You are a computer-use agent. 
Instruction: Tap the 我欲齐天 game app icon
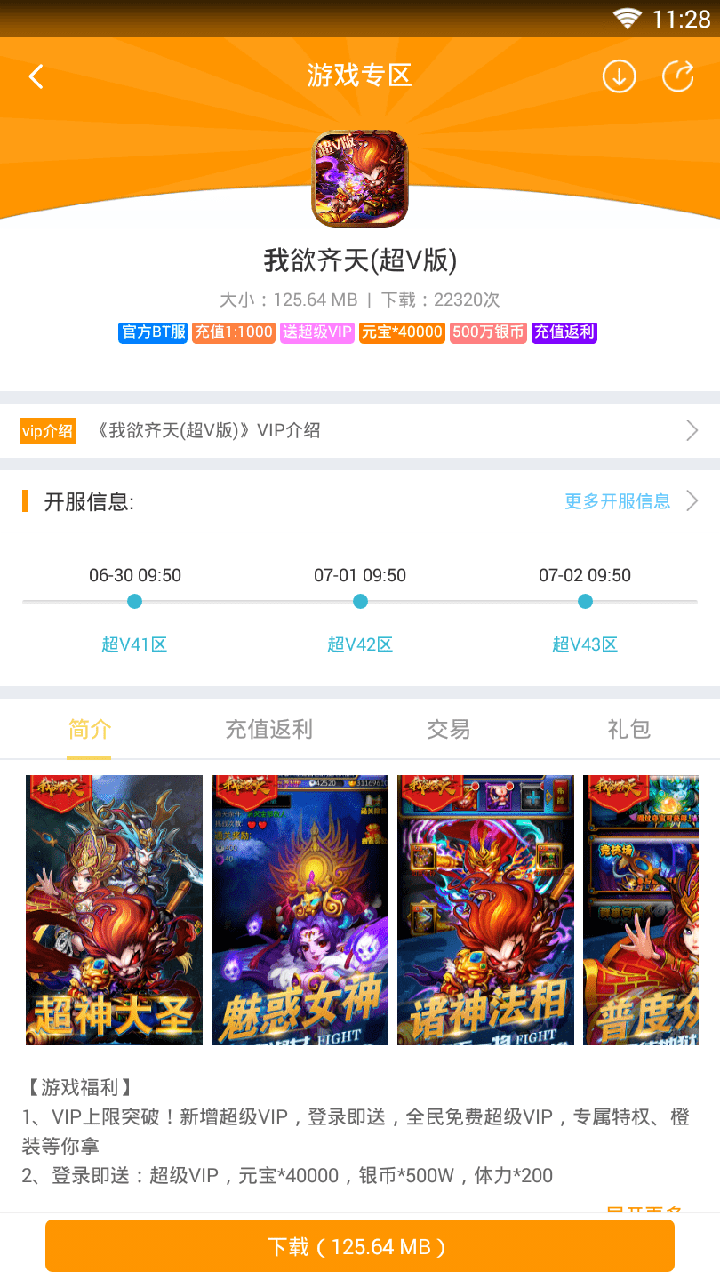point(360,178)
